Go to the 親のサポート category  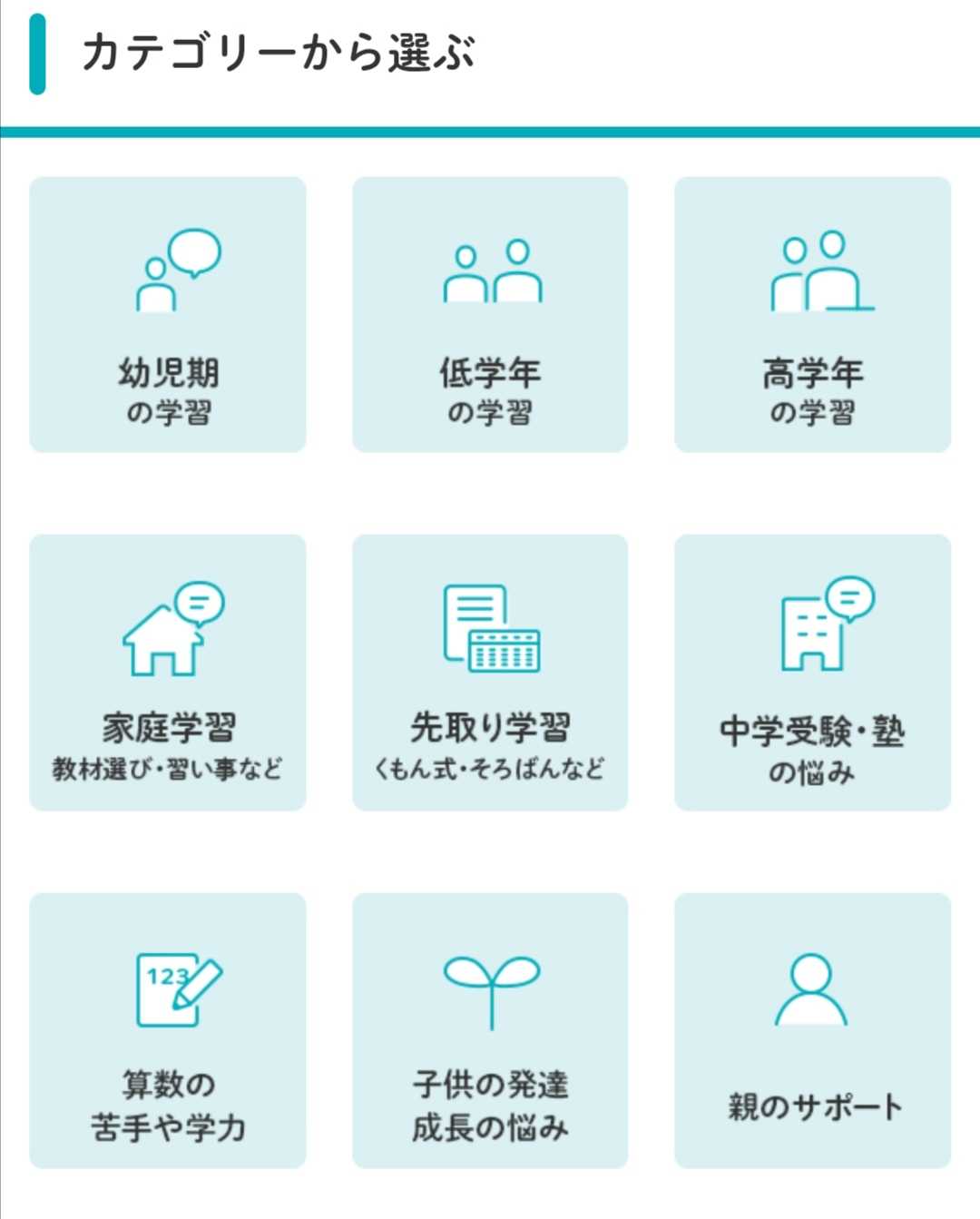[812, 1030]
